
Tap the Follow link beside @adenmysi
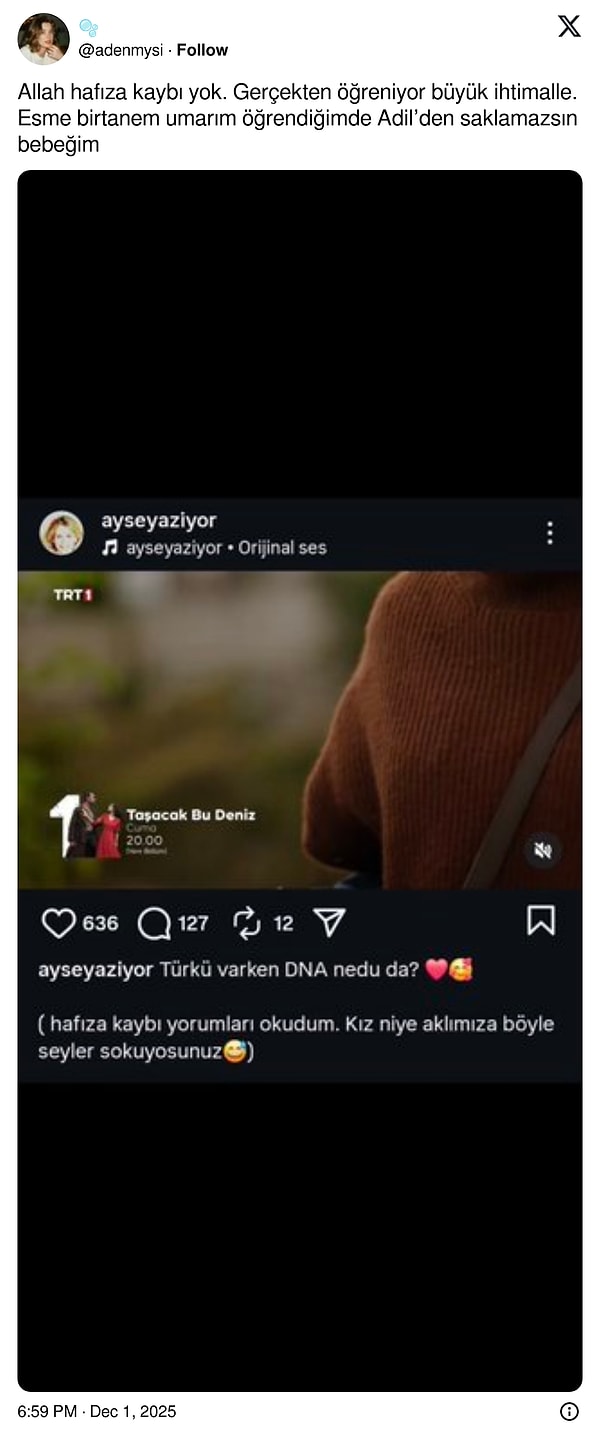pos(202,50)
